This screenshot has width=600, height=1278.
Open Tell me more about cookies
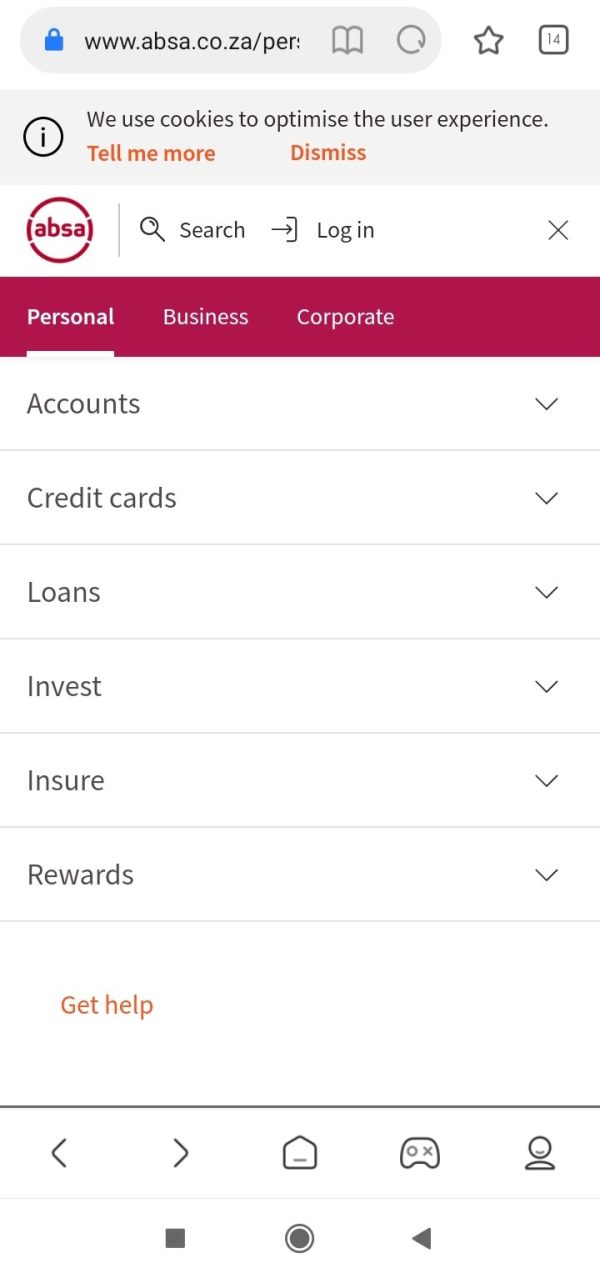click(151, 153)
